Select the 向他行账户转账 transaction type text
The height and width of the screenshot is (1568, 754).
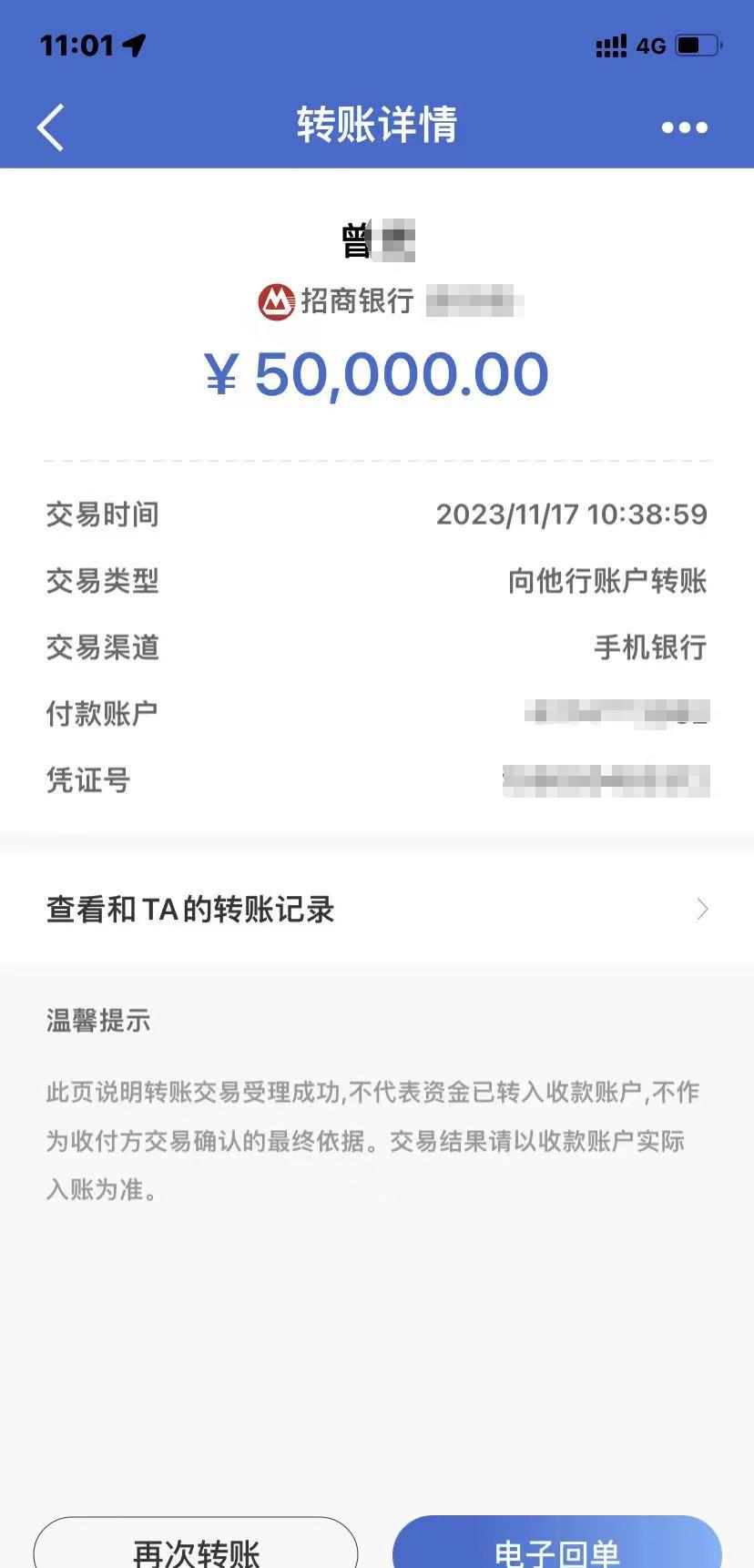point(607,581)
